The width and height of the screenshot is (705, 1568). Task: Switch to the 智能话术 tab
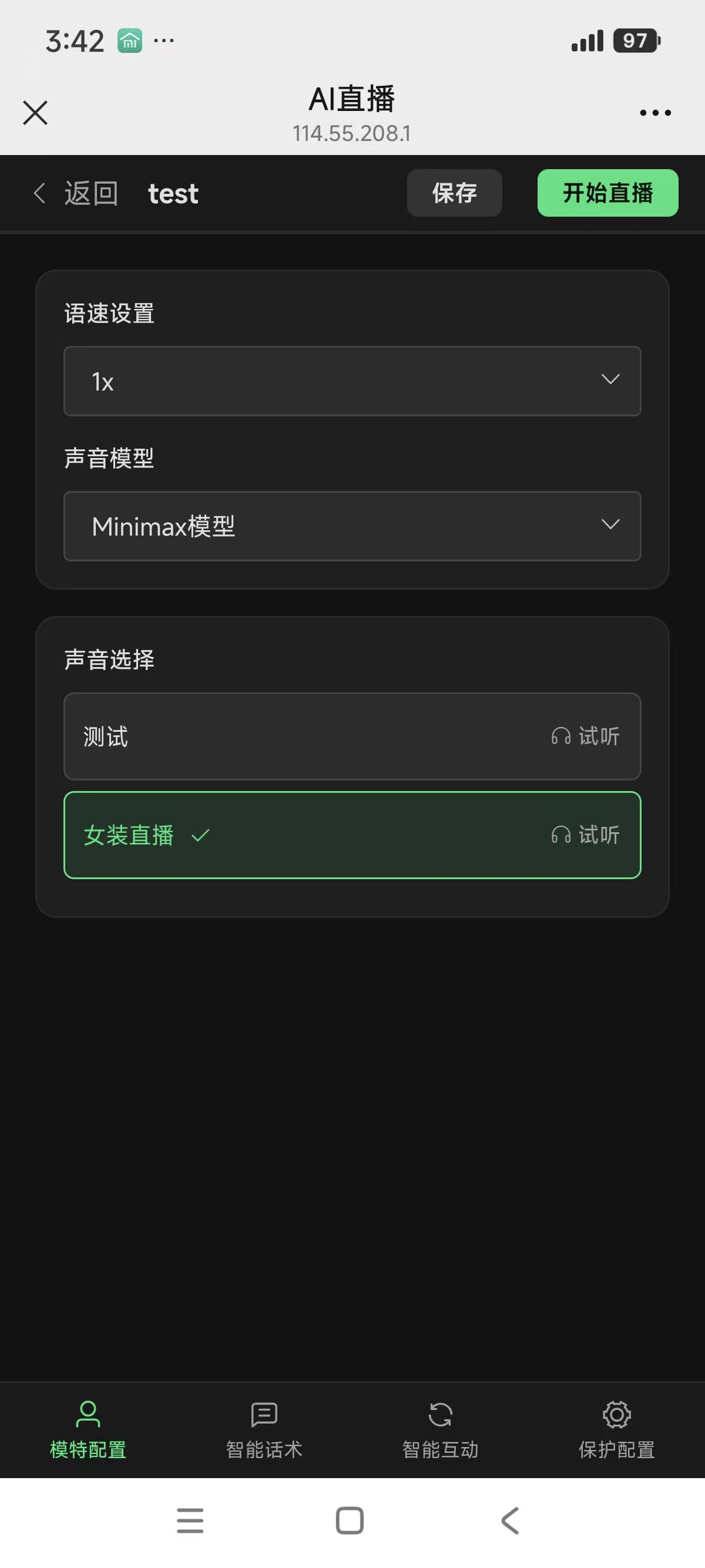264,1449
